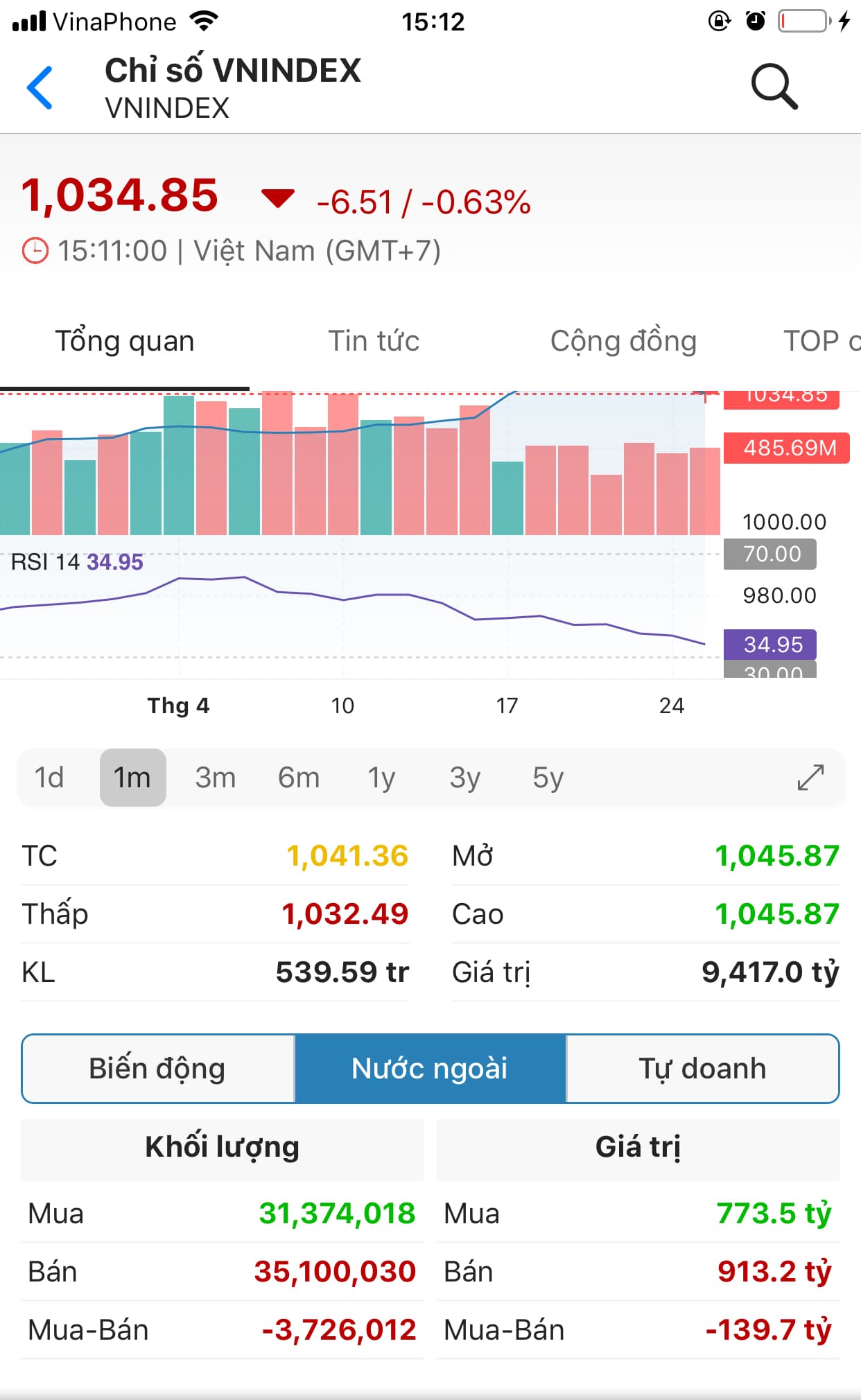View the 3y chart range
Image resolution: width=861 pixels, height=1400 pixels.
coord(464,778)
